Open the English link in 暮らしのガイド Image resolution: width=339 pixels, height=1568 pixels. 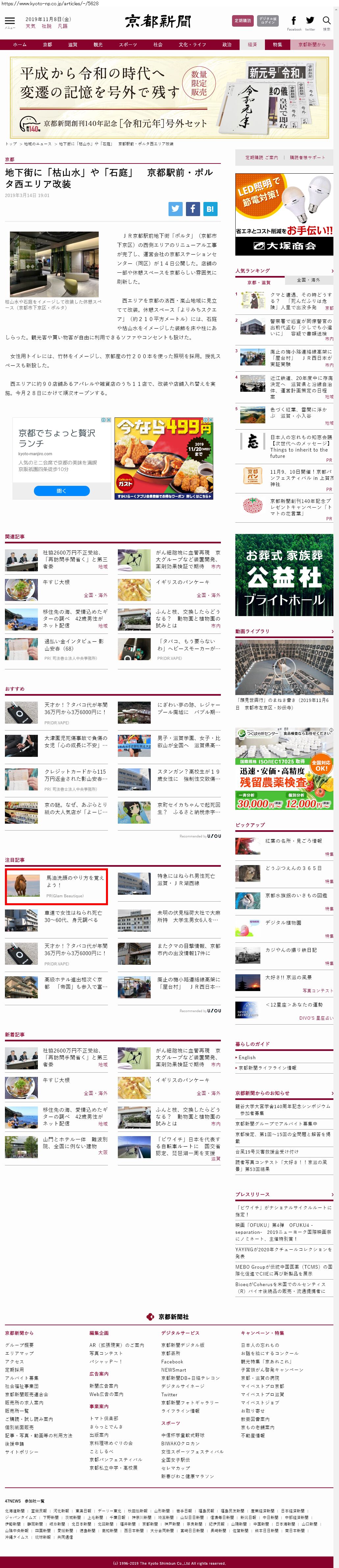coord(247,1057)
